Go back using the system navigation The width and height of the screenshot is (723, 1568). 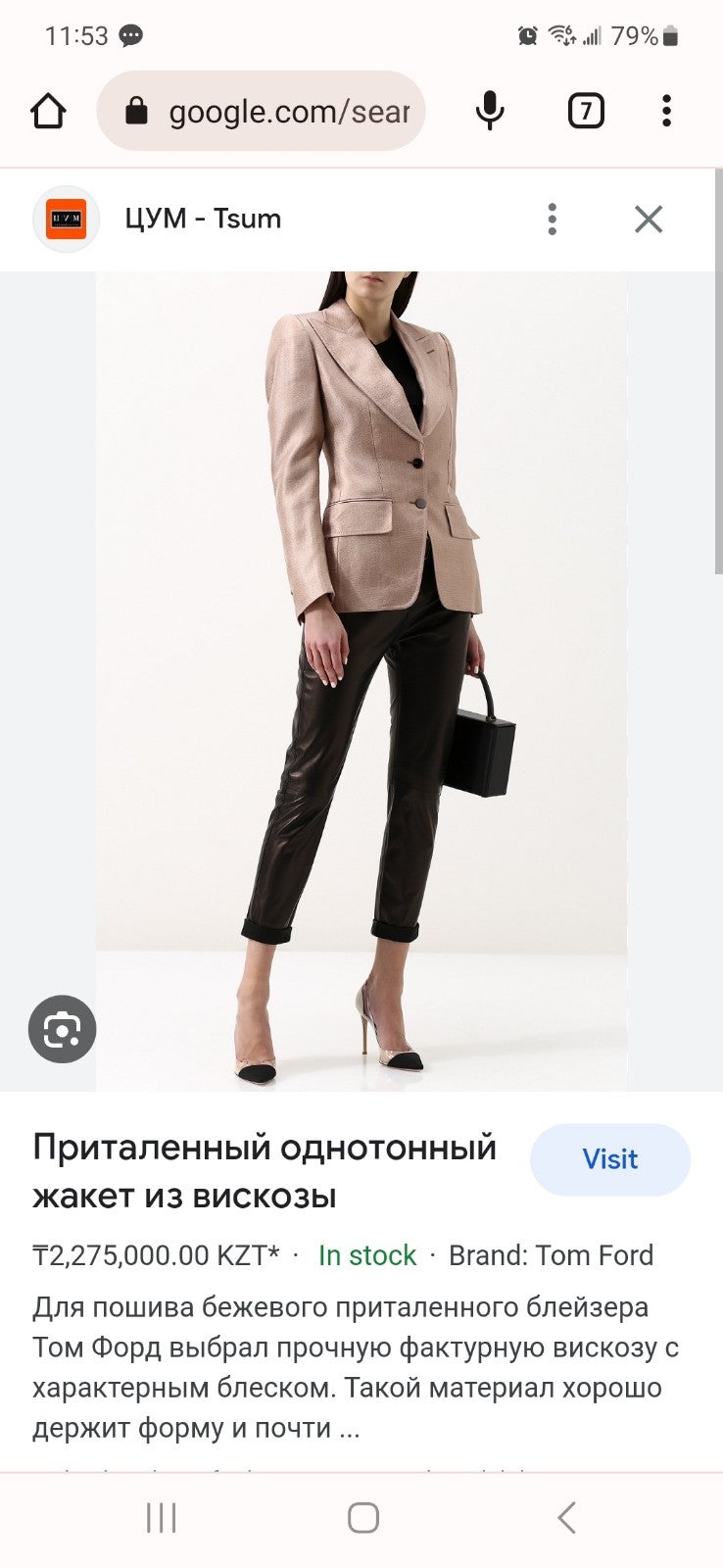point(566,1518)
